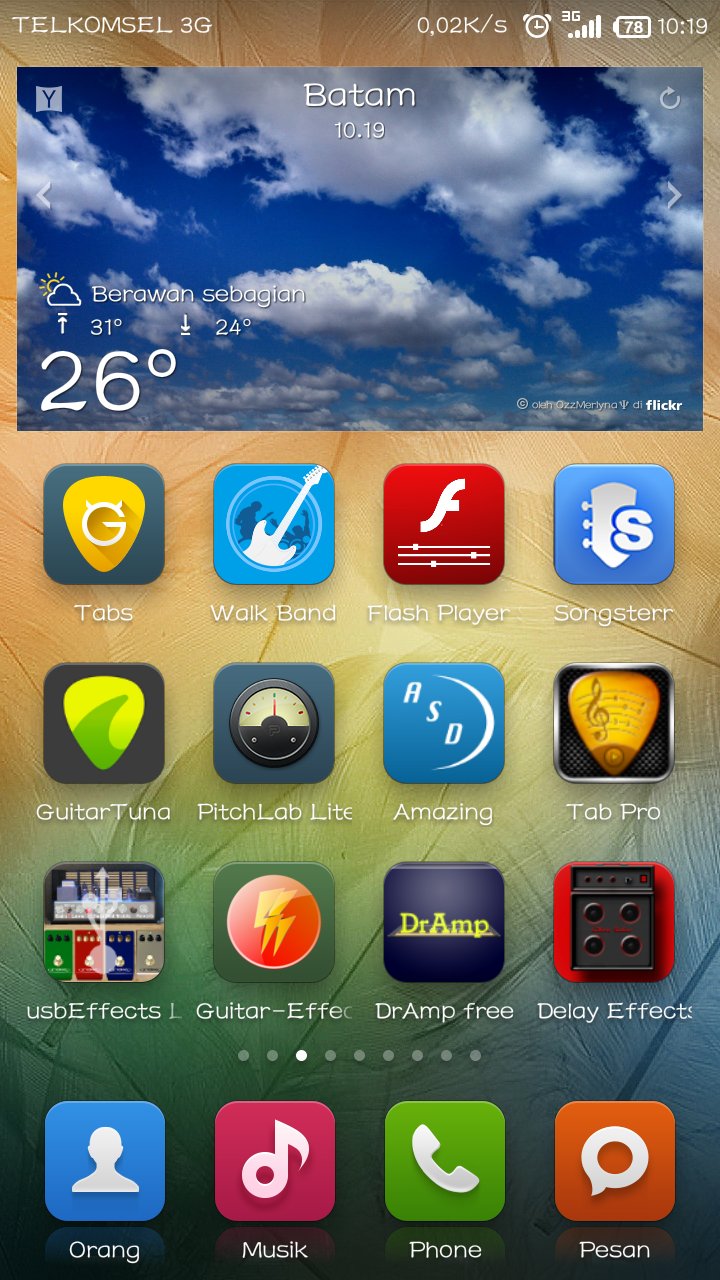720x1280 pixels.
Task: Launch Guitar-Effects app
Action: tap(274, 922)
